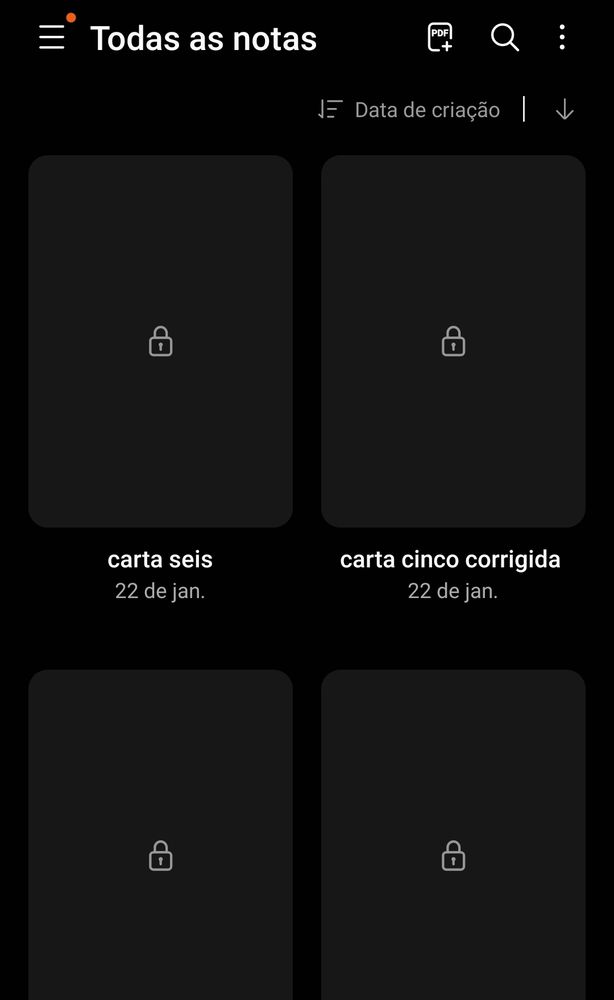Change sort by Data de criação
The image size is (614, 1000).
coord(409,110)
